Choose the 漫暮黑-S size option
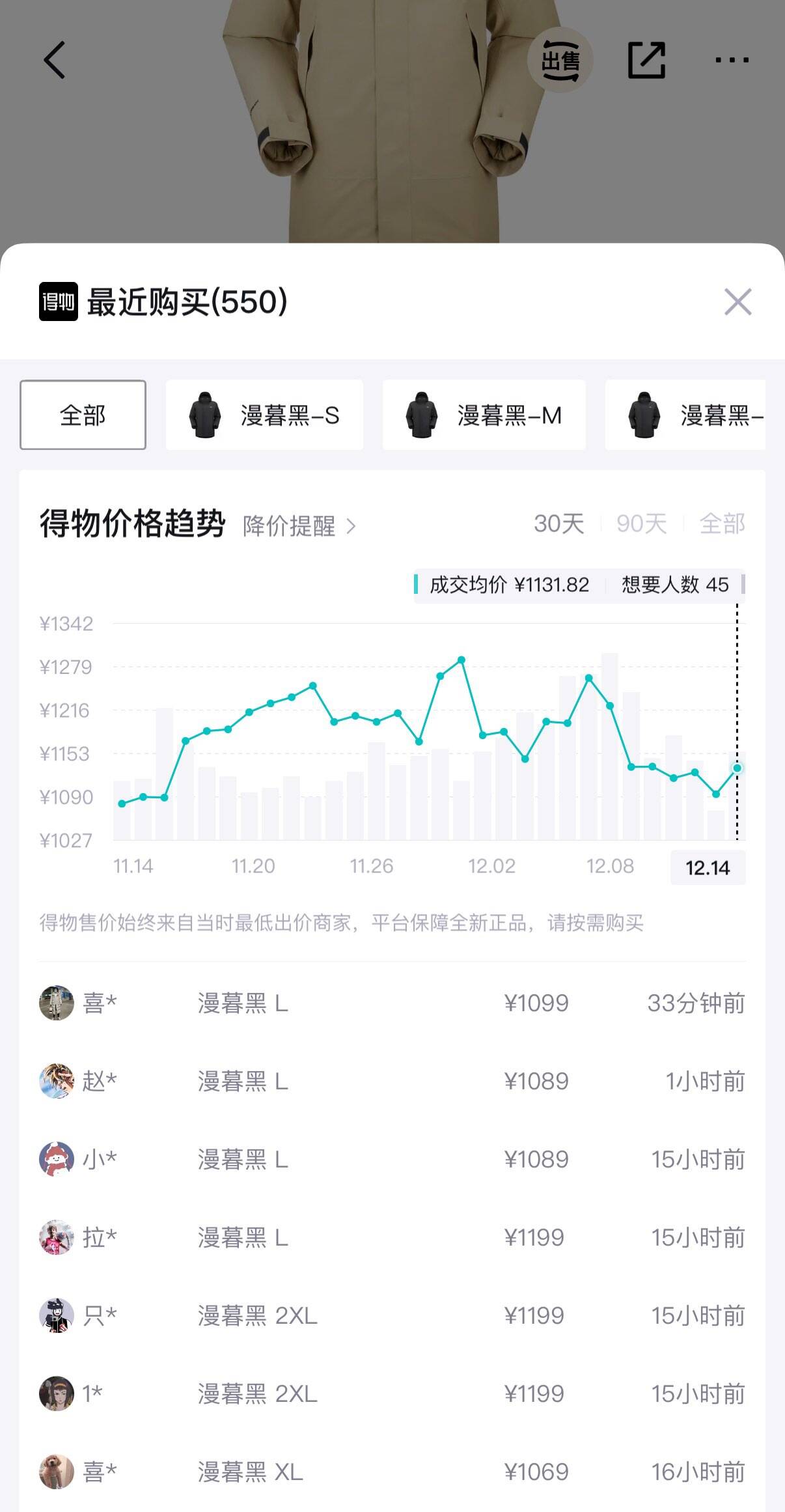This screenshot has height=1512, width=785. (266, 414)
